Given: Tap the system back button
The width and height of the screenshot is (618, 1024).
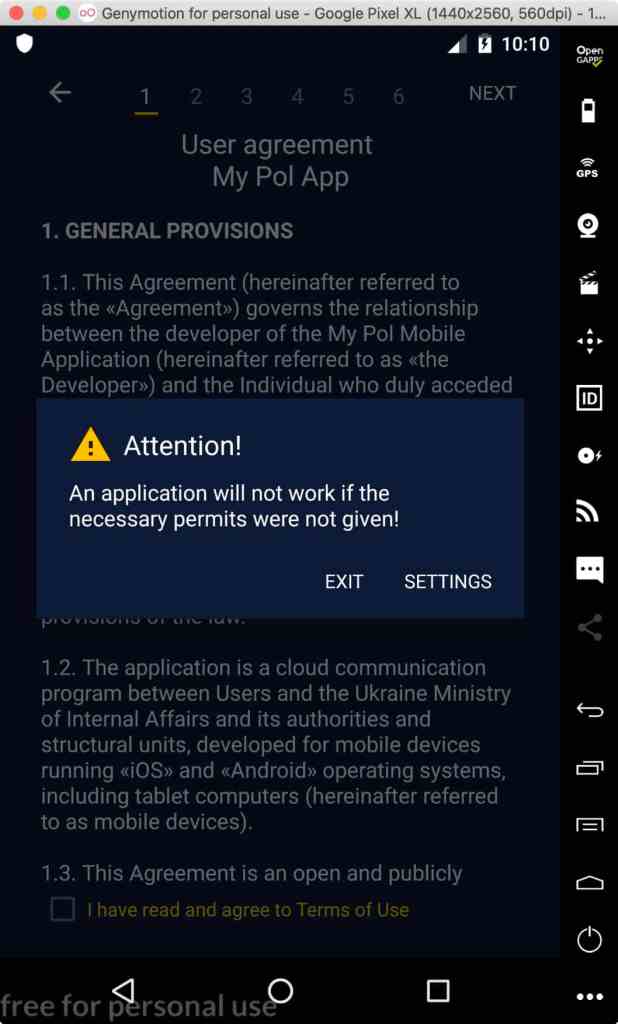Looking at the screenshot, I should click(x=123, y=990).
